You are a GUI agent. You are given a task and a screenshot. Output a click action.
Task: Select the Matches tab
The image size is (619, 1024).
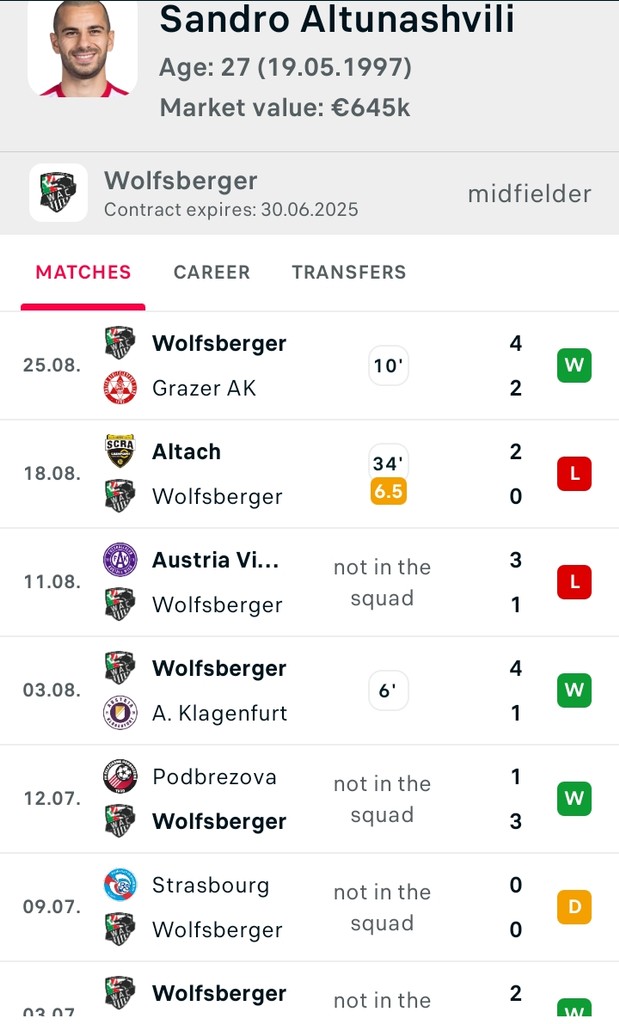click(x=83, y=272)
